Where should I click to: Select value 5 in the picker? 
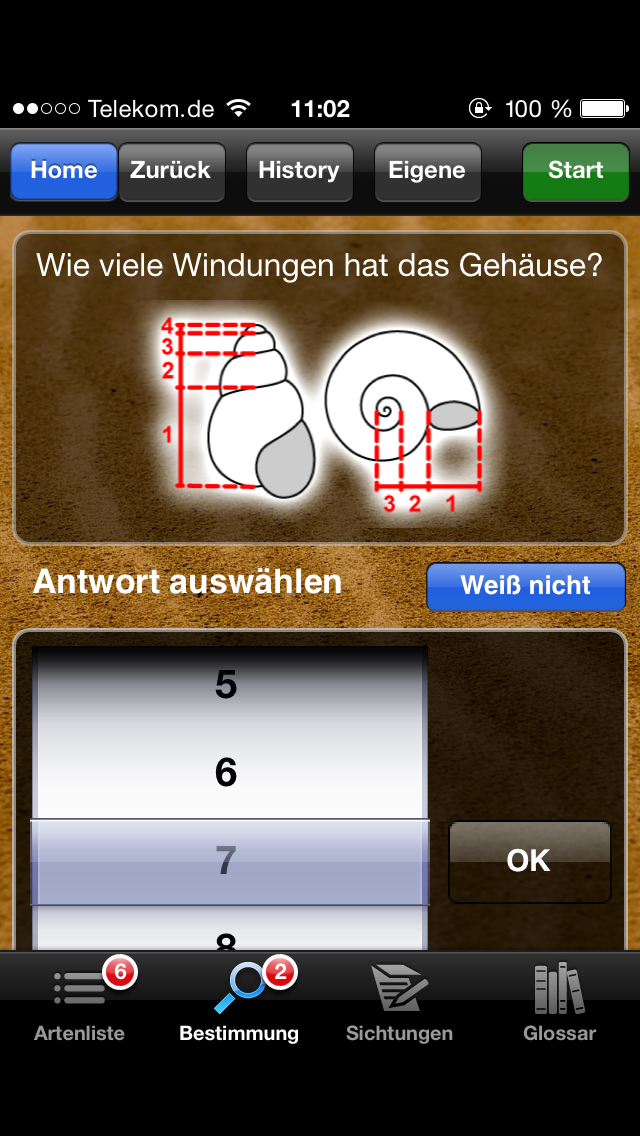click(227, 685)
